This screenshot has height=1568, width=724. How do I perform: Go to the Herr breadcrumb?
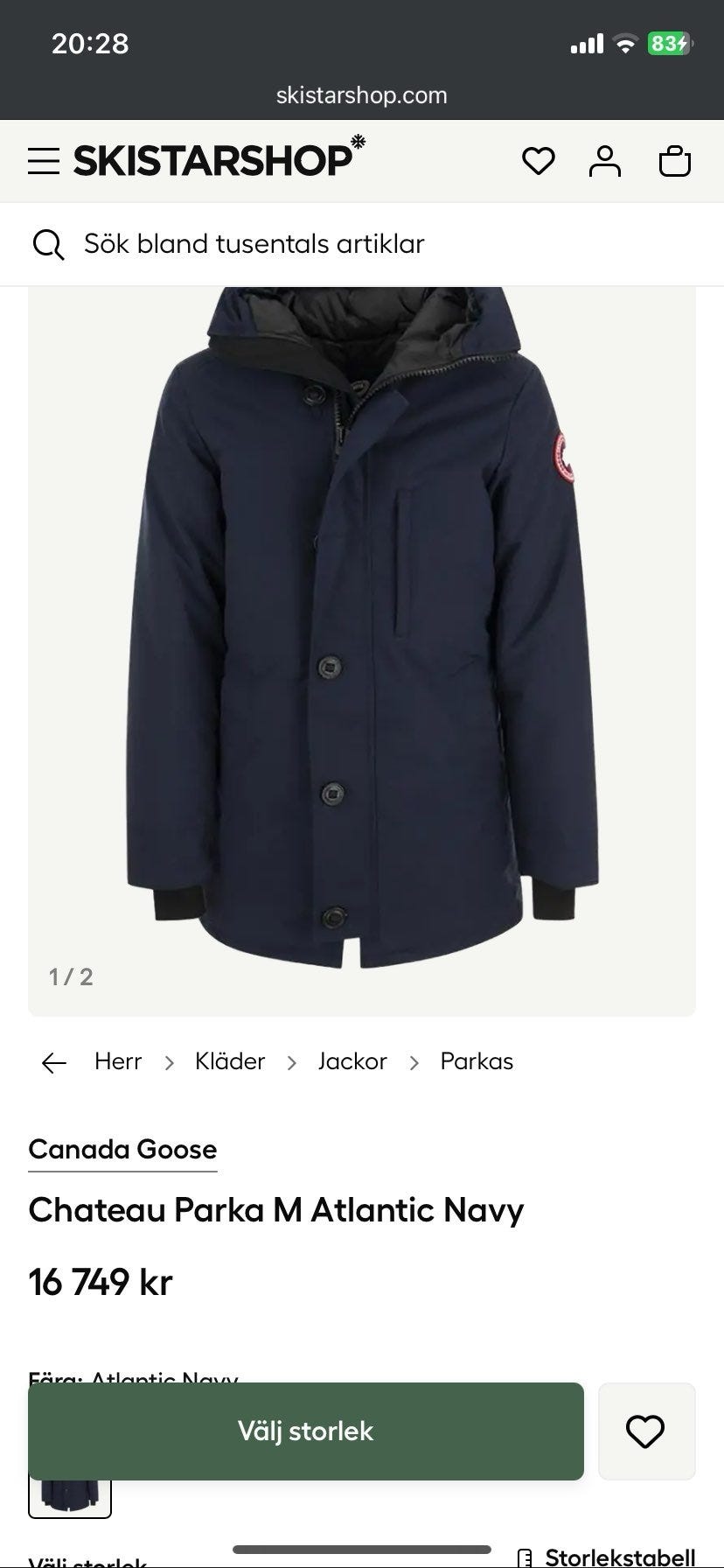118,1061
